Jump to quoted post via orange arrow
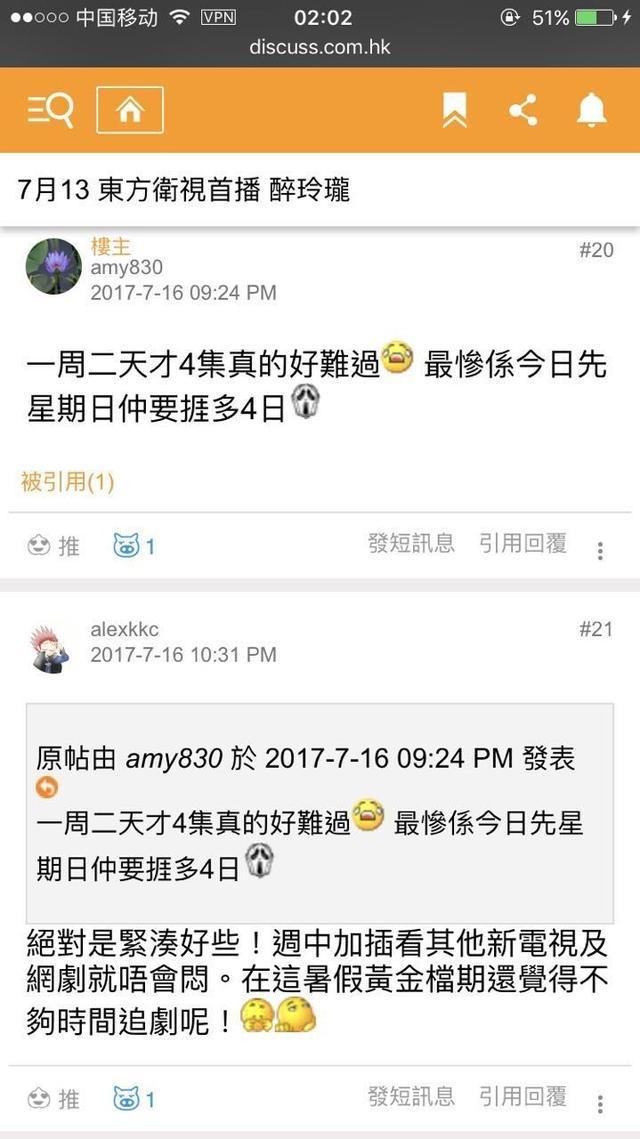The image size is (640, 1139). pyautogui.click(x=47, y=789)
